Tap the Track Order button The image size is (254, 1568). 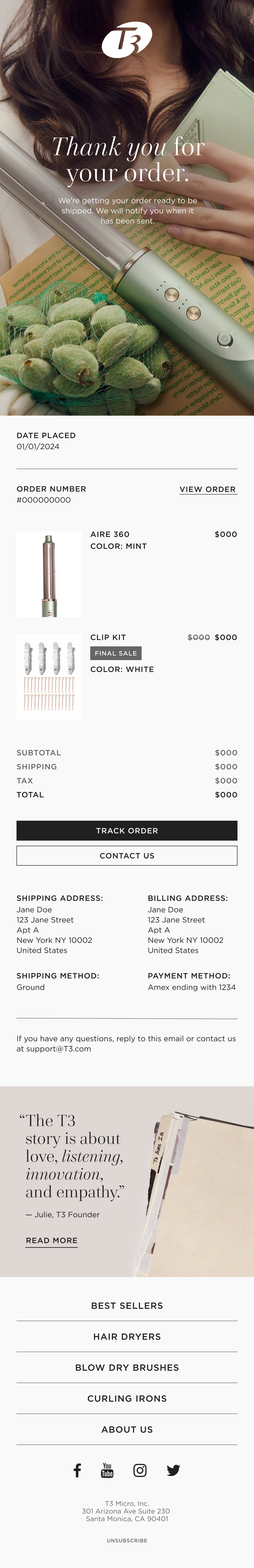[x=127, y=830]
